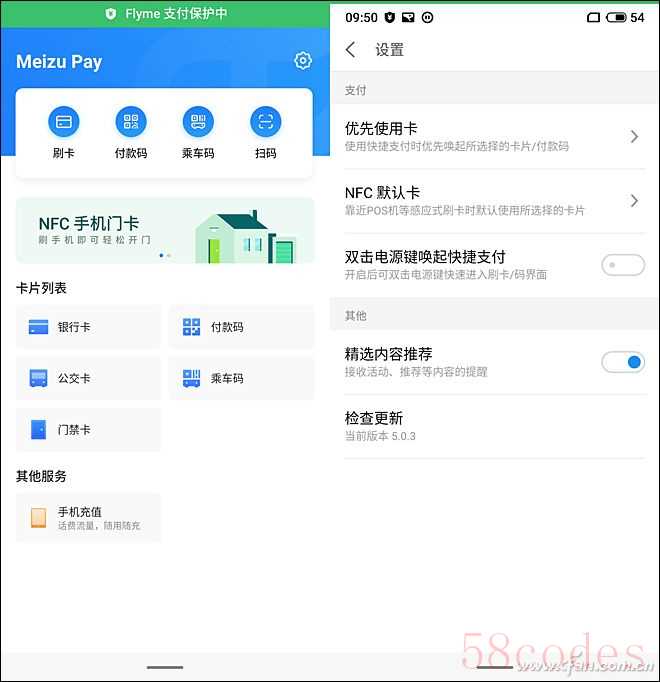Tap 检查更新 to check version
The height and width of the screenshot is (682, 660).
click(x=494, y=426)
